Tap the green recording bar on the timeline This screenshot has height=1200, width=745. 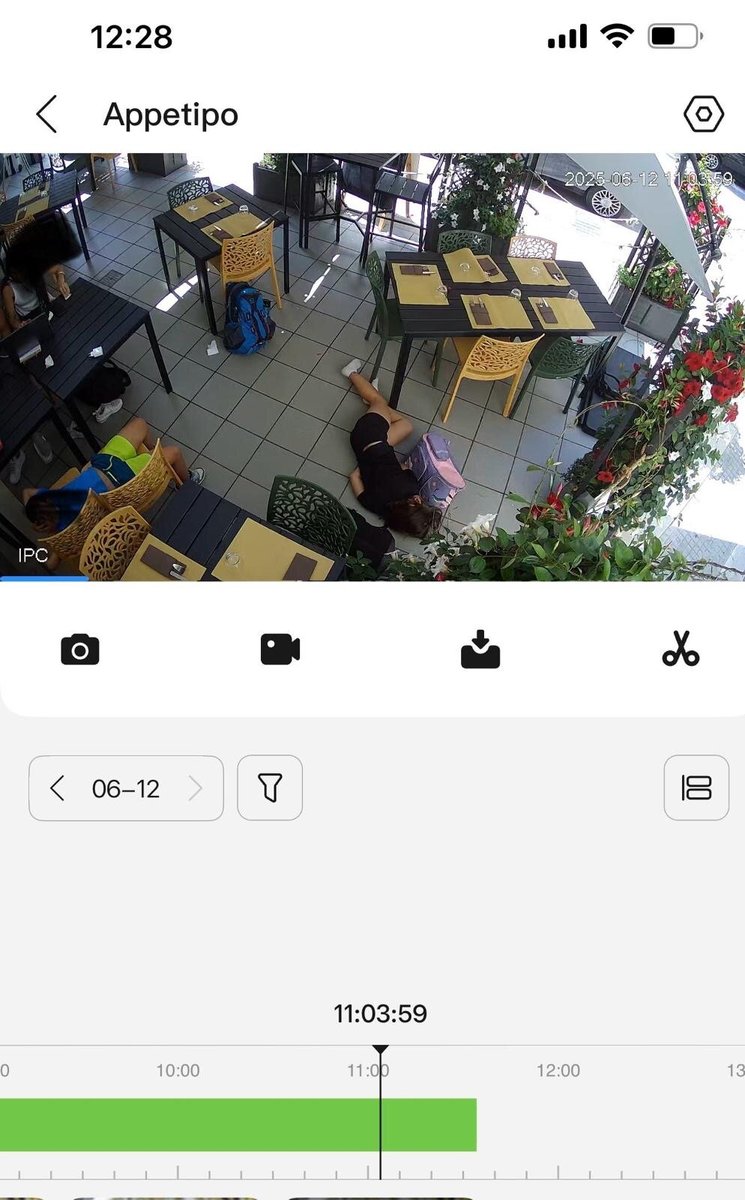(238, 1125)
